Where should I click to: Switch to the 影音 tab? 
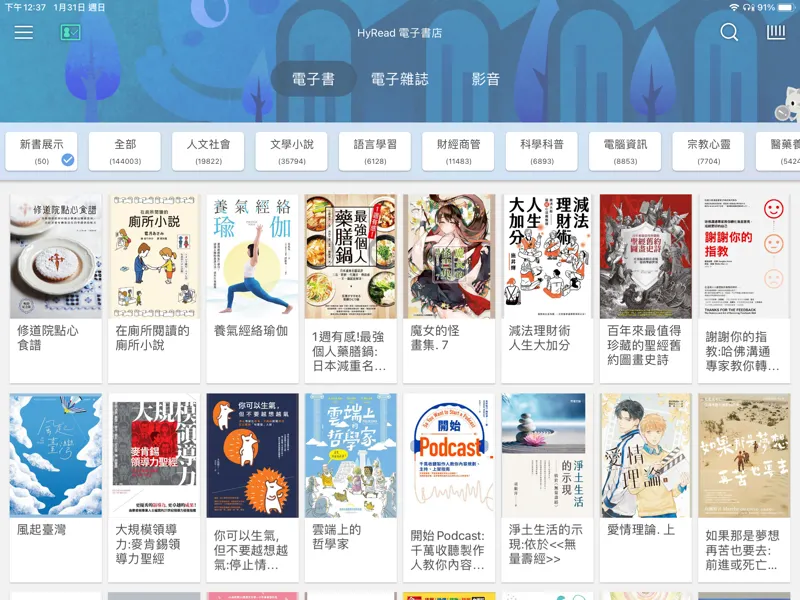pyautogui.click(x=486, y=79)
